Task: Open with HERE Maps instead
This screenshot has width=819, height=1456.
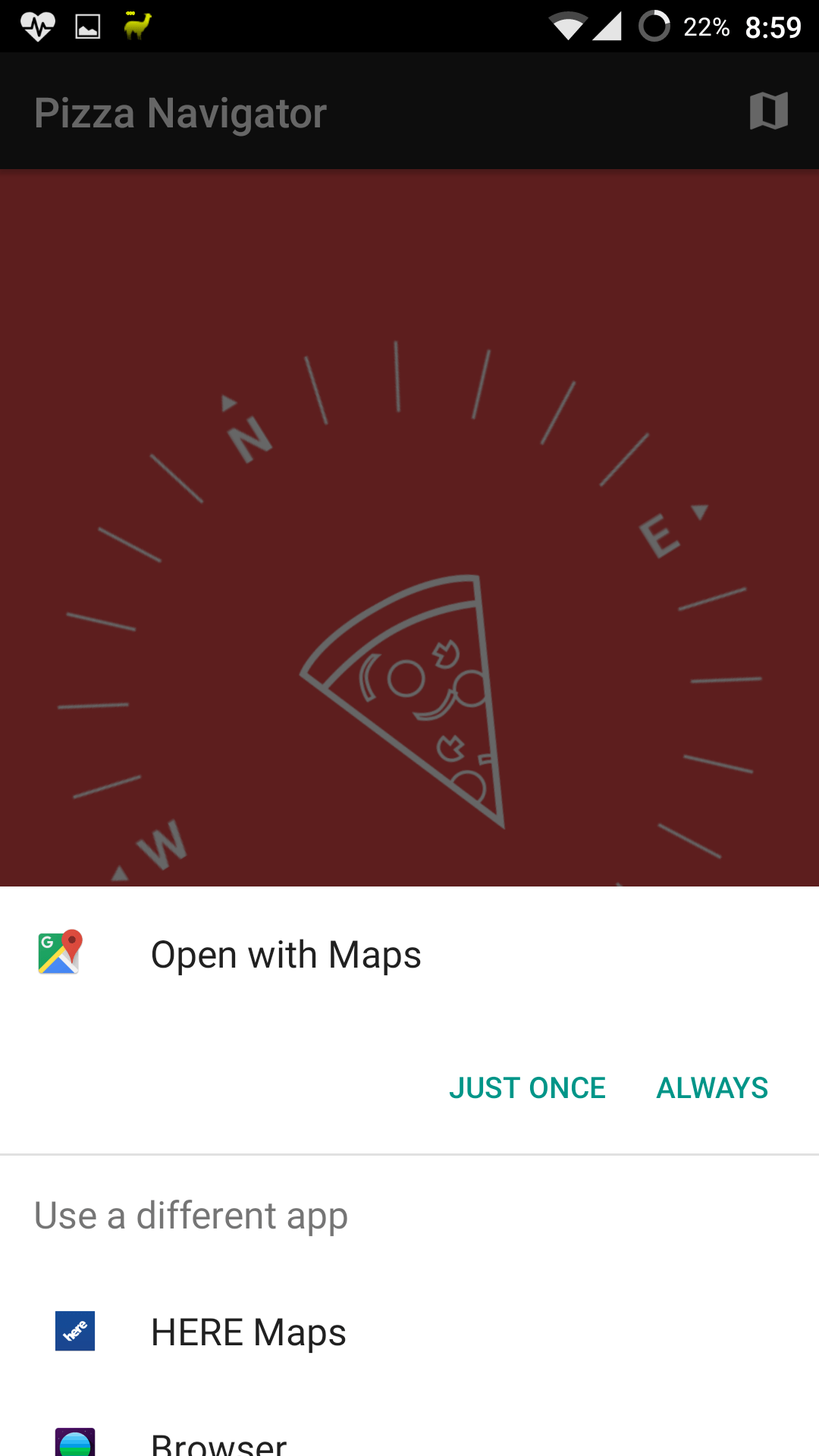Action: click(x=409, y=1332)
